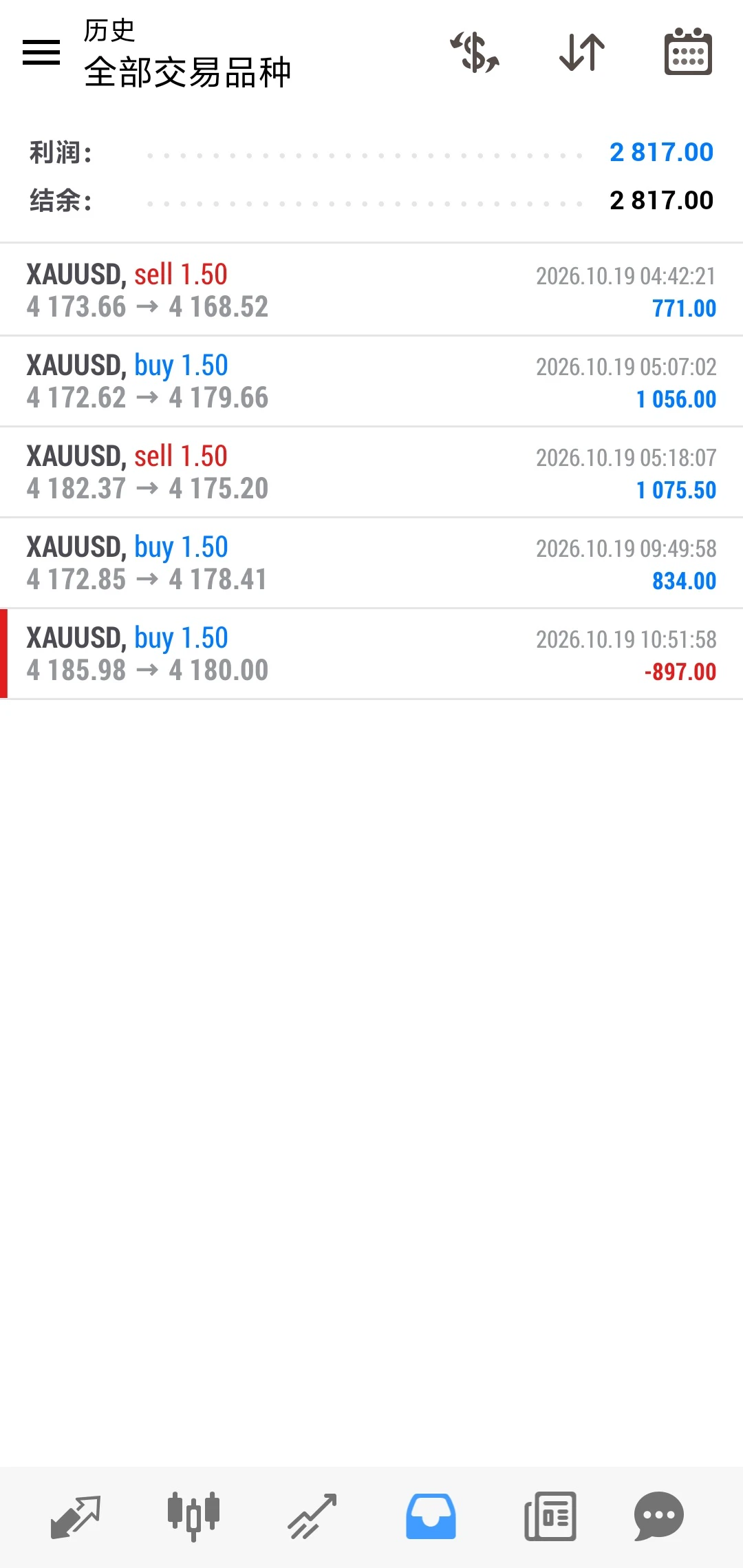The width and height of the screenshot is (743, 1568).
Task: Switch to the trade trend-line tab
Action: coord(312,1516)
